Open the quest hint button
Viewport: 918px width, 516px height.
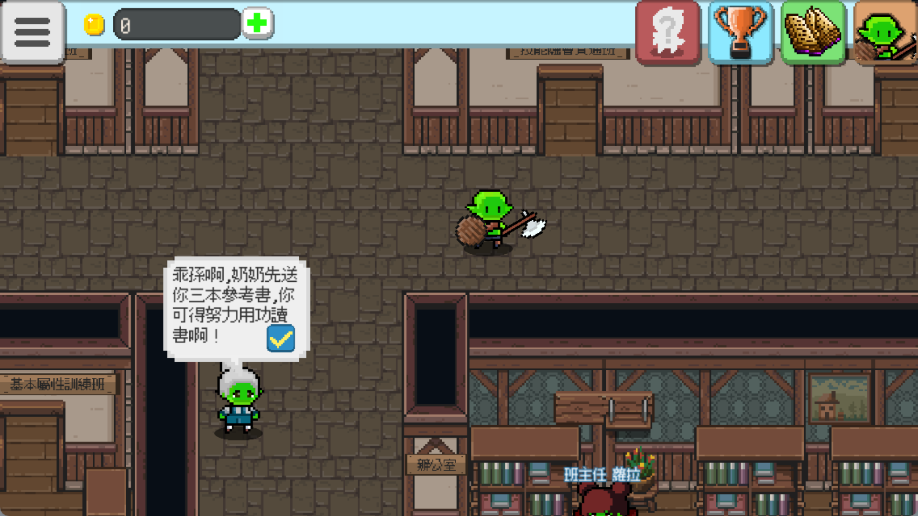667,32
